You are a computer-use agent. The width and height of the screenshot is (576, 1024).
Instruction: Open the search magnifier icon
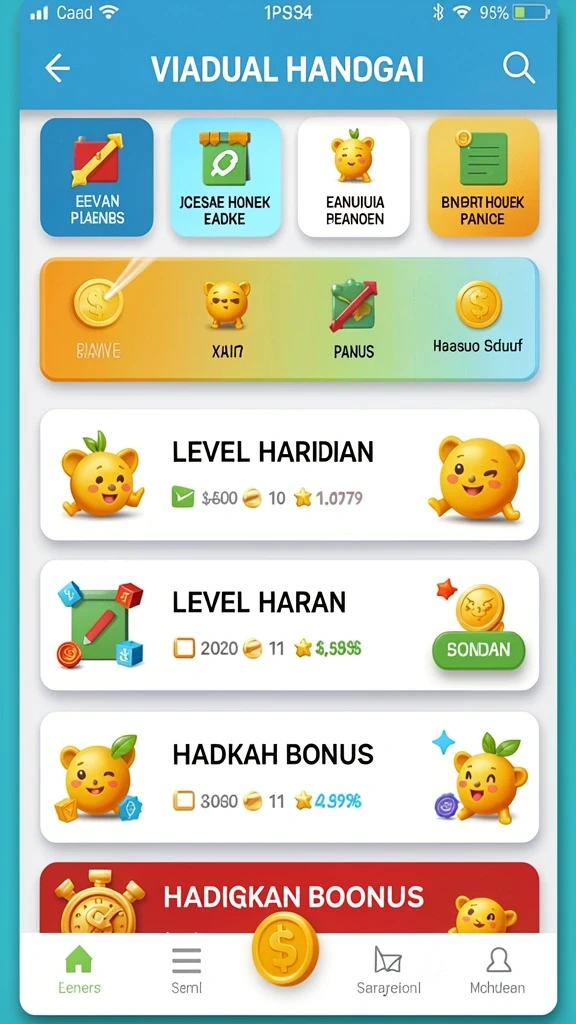[x=519, y=67]
